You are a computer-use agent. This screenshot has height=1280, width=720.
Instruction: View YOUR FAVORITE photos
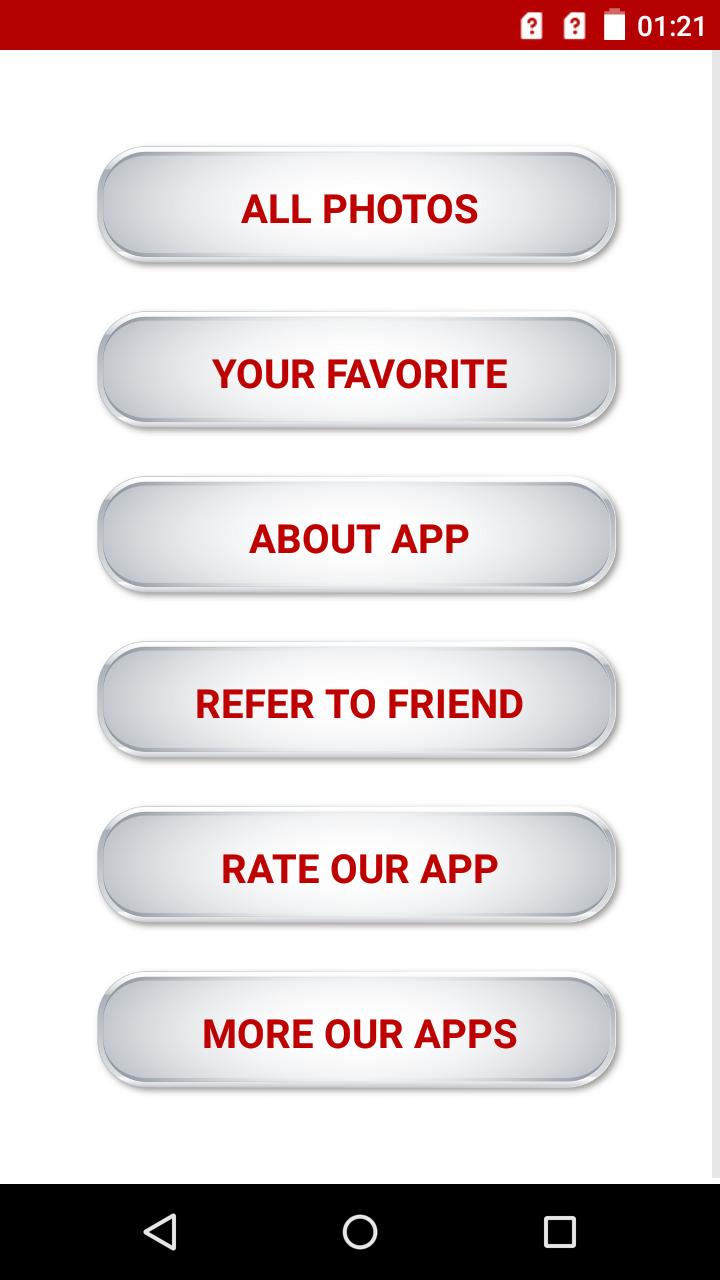358,372
